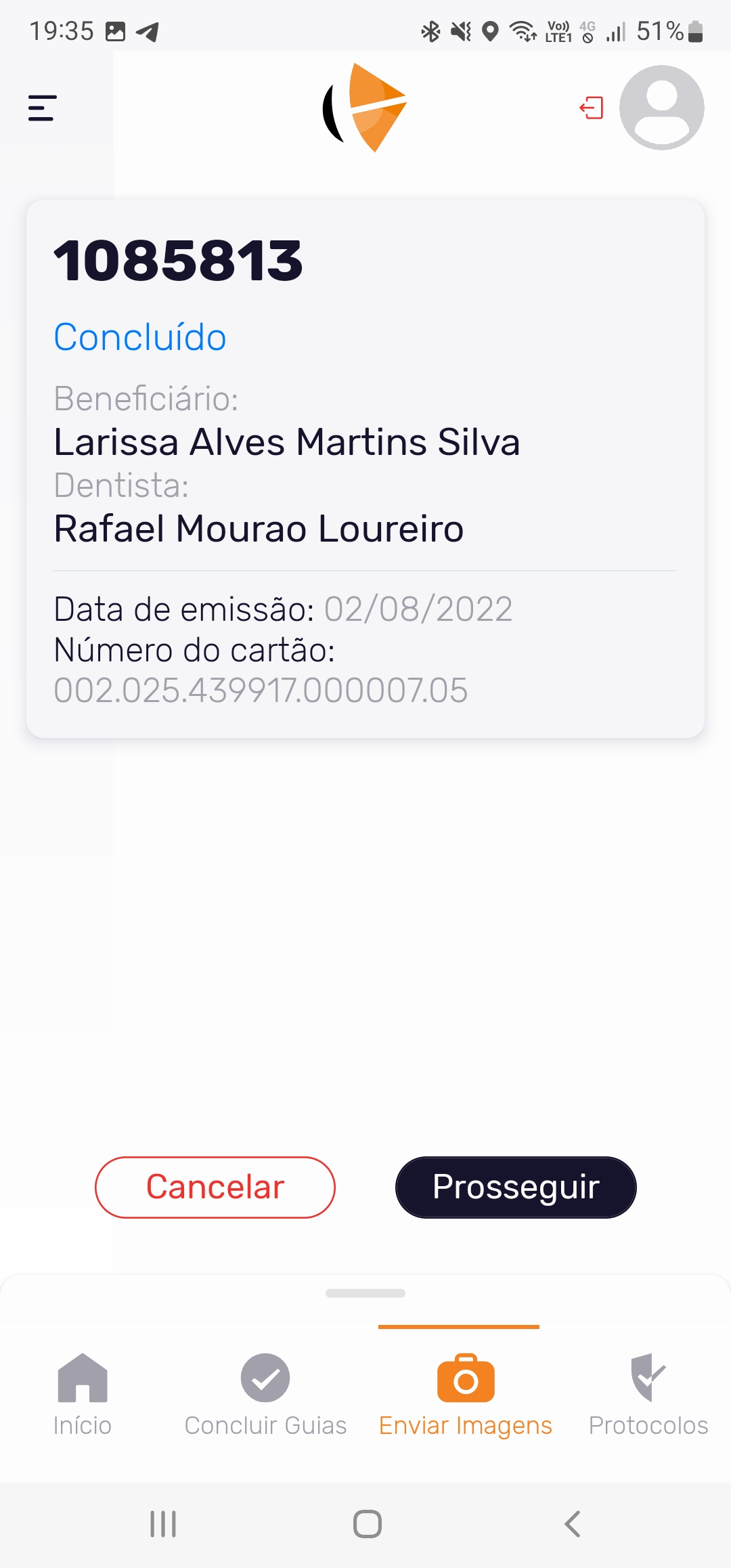This screenshot has height=1568, width=731.
Task: Tap the Cancelar button
Action: [215, 1187]
